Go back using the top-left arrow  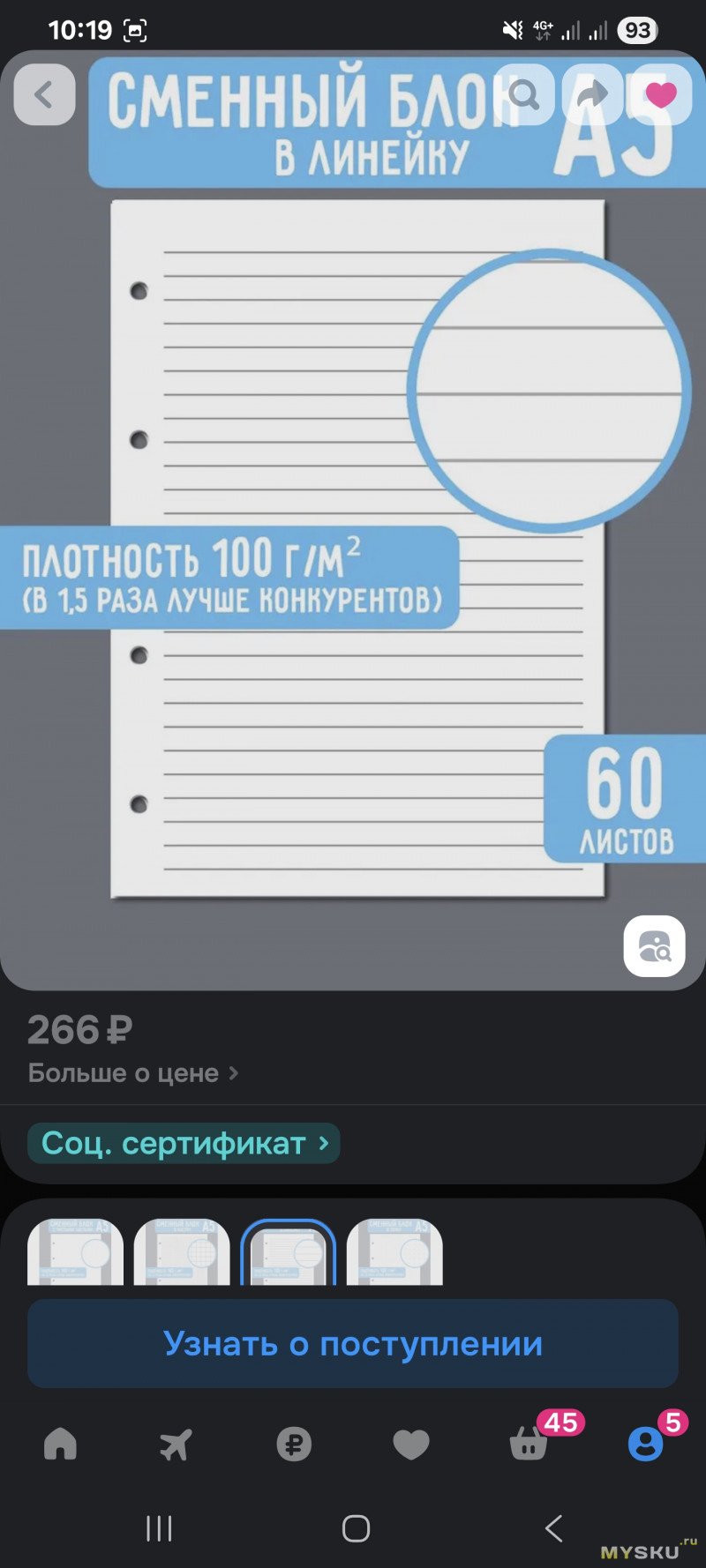click(44, 94)
